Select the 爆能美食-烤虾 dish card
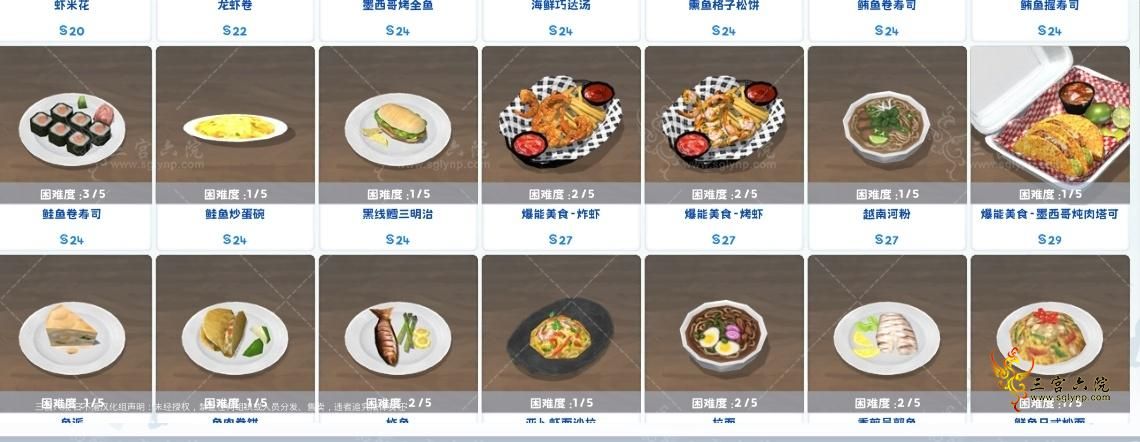 (x=724, y=128)
